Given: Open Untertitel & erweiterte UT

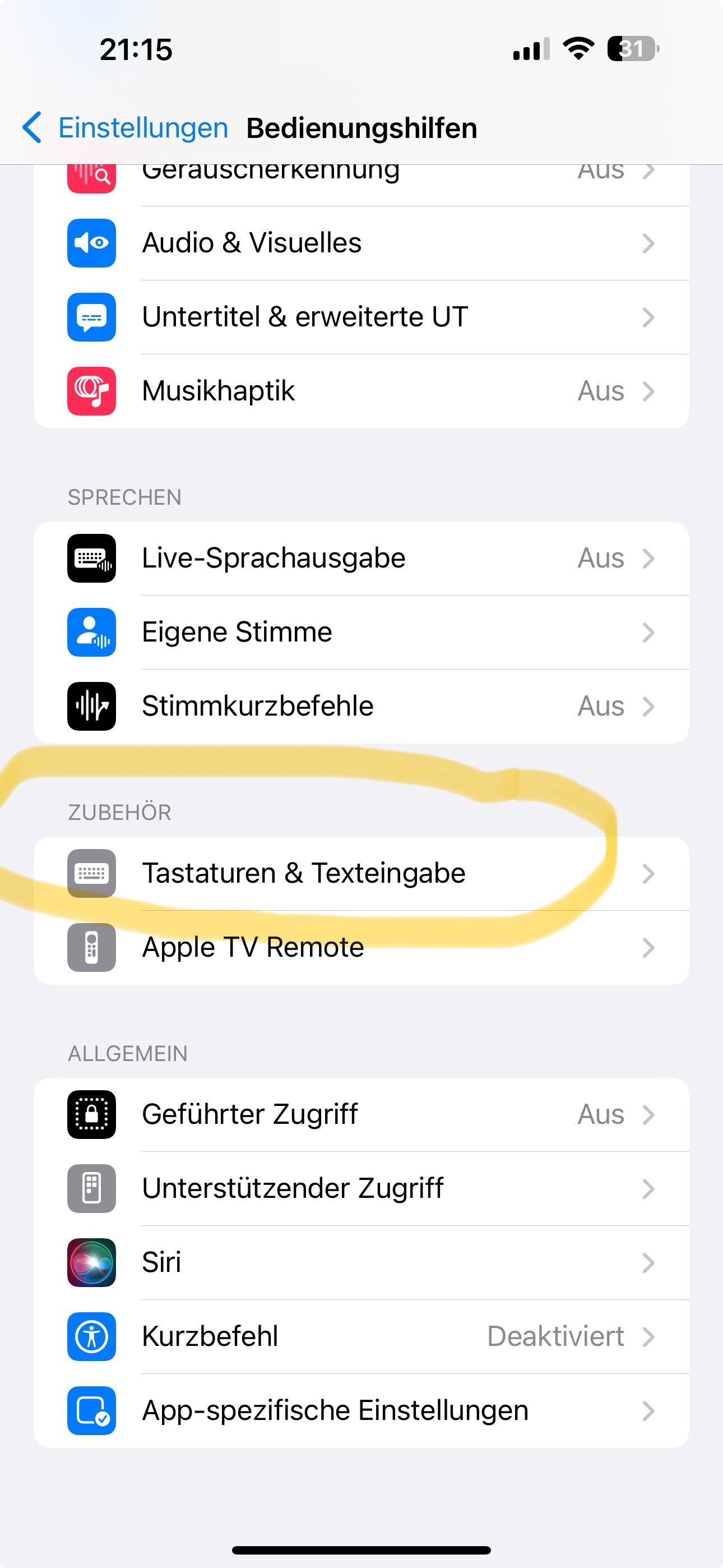Looking at the screenshot, I should coord(360,317).
